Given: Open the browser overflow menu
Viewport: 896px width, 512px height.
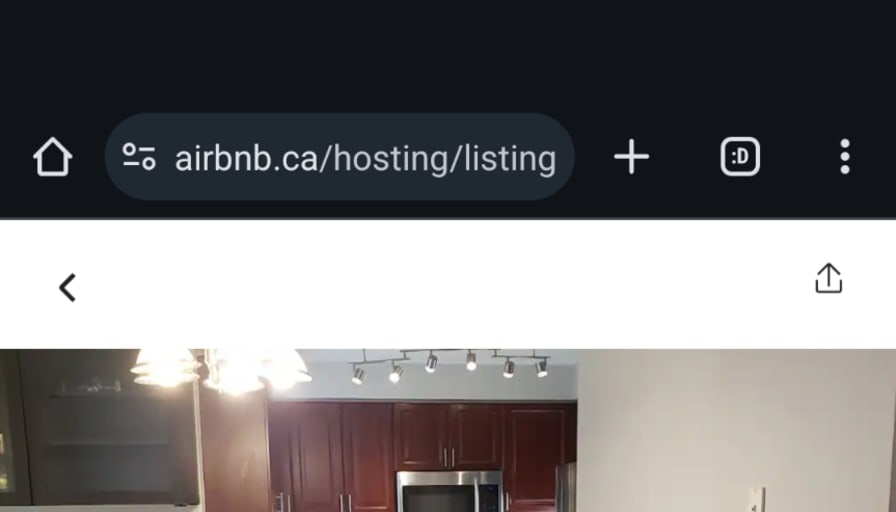Looking at the screenshot, I should 845,157.
